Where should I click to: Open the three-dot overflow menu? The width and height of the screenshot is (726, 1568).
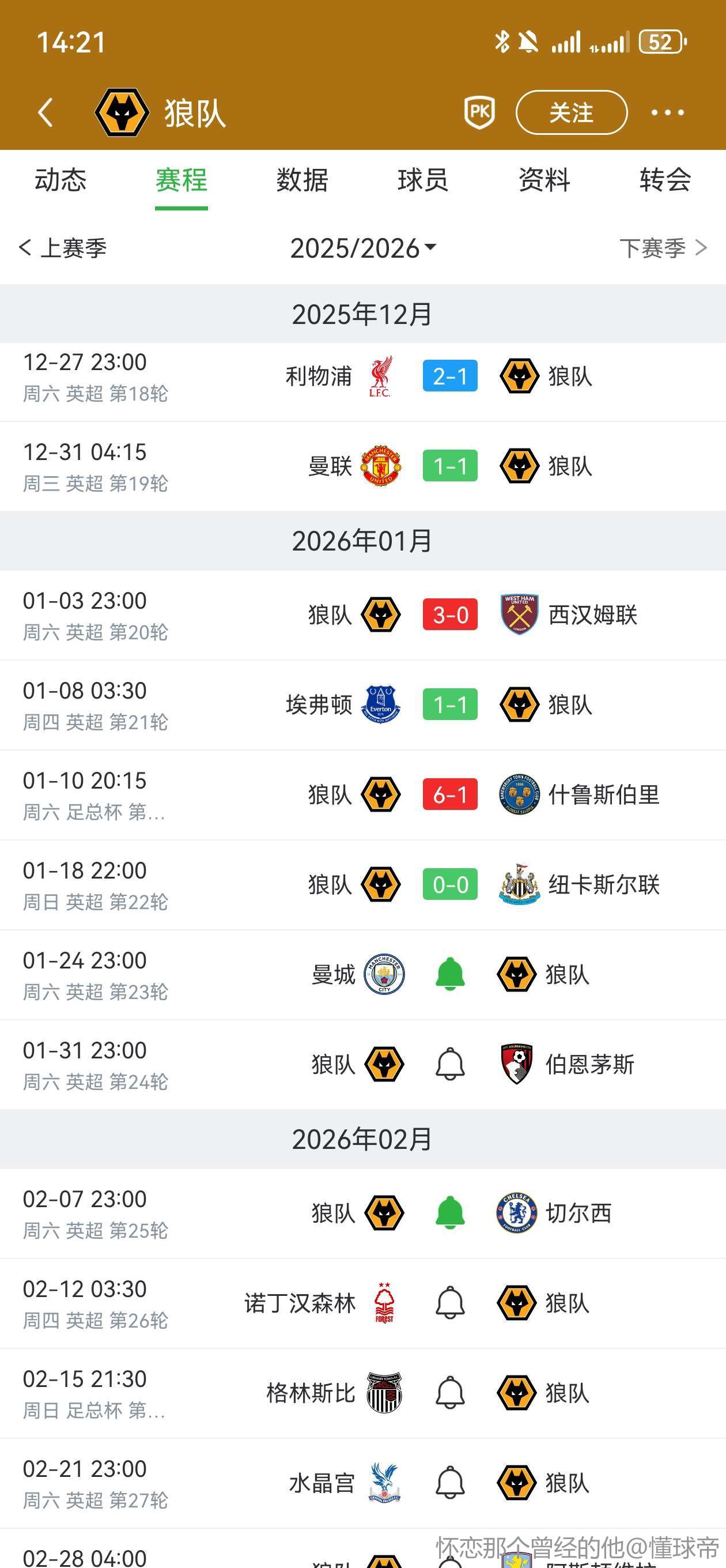click(667, 112)
